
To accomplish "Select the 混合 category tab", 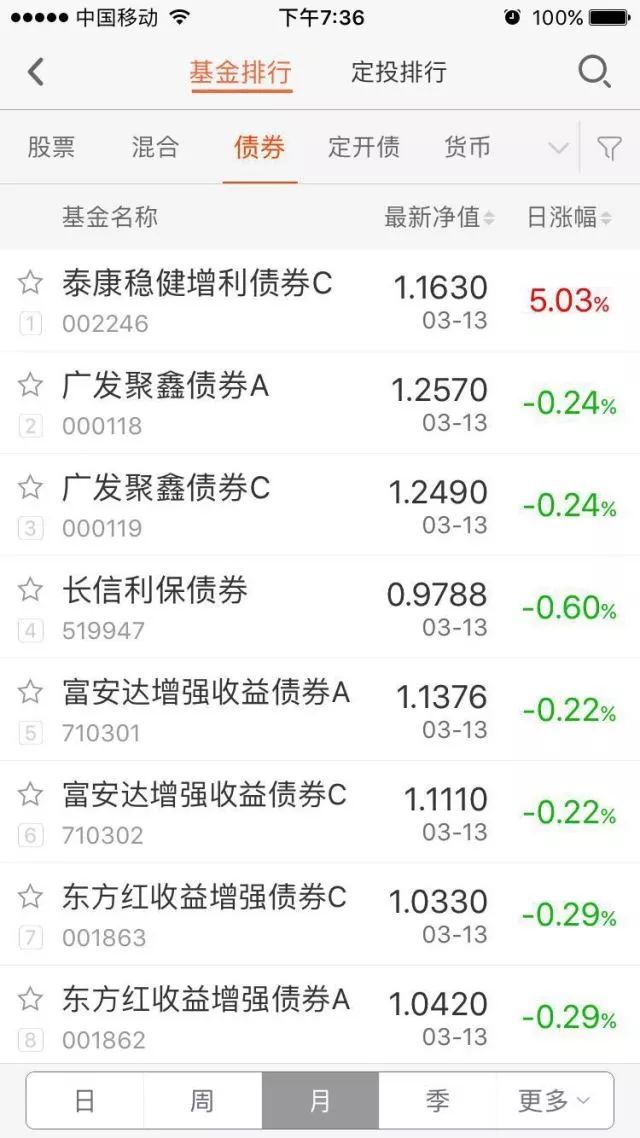I will 155,147.
